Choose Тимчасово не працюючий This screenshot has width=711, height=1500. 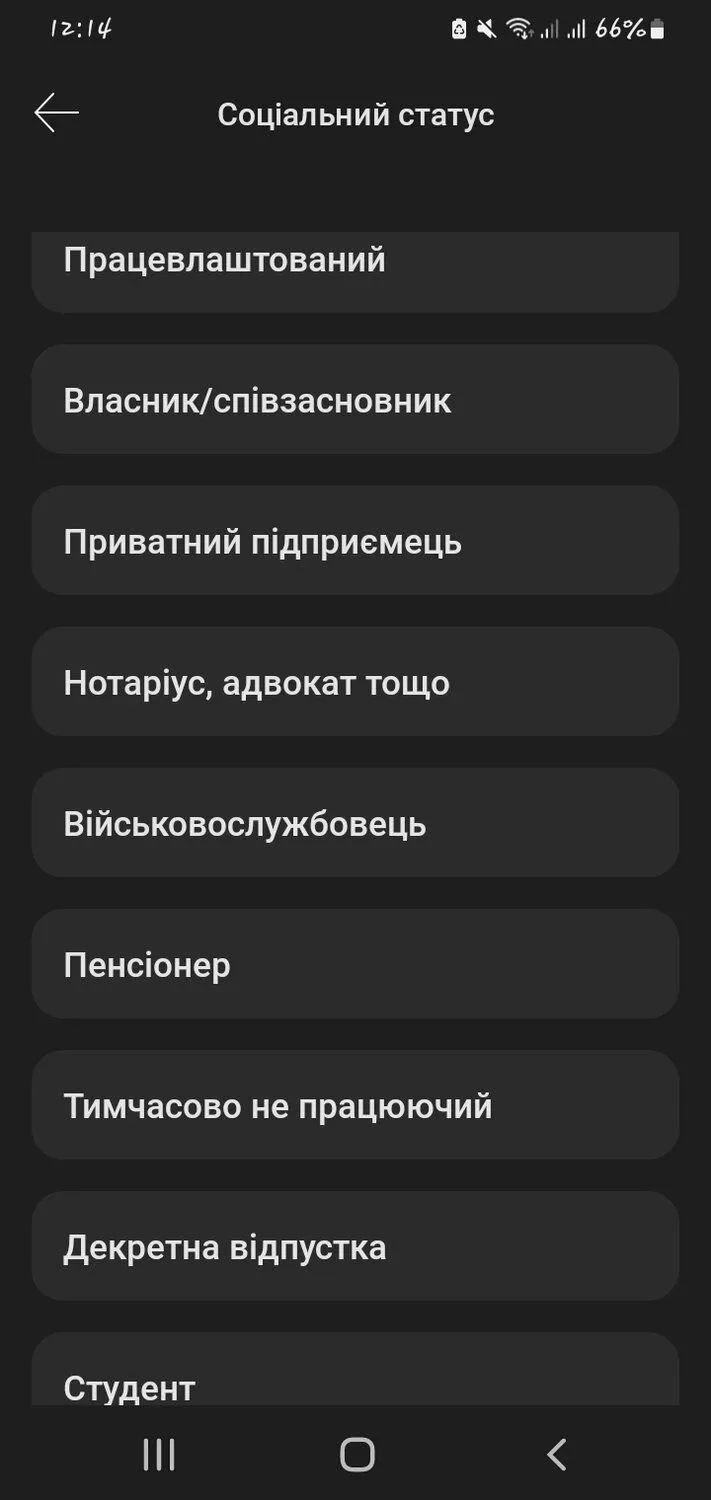[x=355, y=1105]
